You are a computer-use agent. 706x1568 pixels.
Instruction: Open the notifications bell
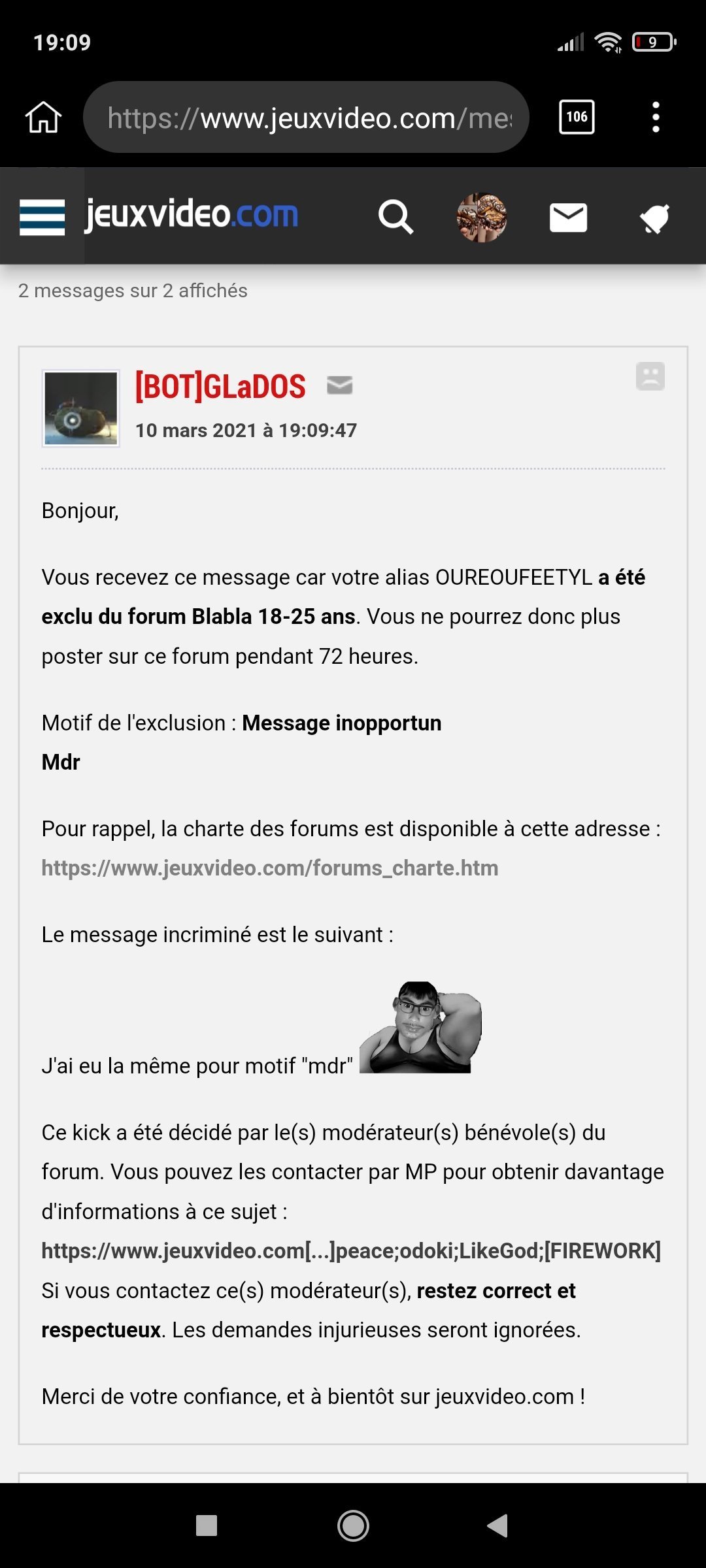[x=654, y=218]
